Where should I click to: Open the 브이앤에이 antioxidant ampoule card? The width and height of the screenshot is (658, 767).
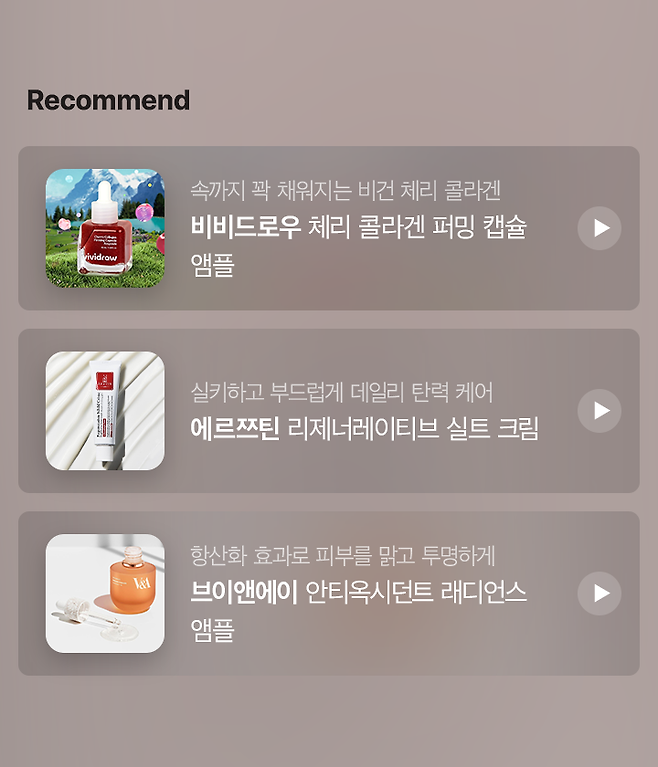point(358,593)
